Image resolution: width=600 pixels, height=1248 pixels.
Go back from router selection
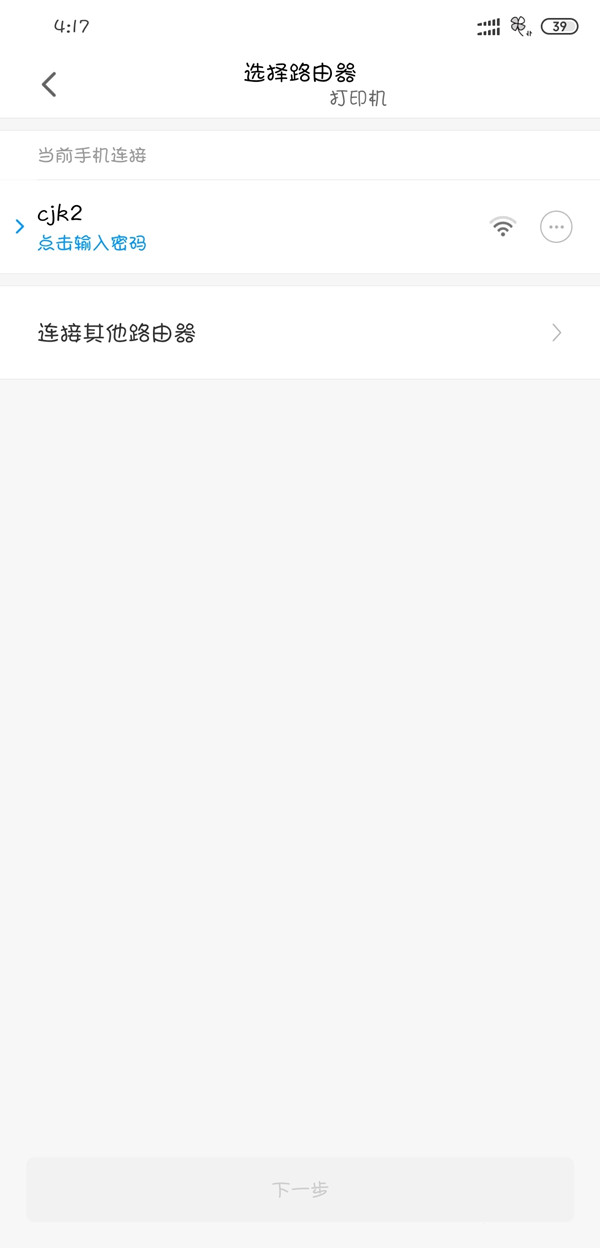[x=49, y=85]
